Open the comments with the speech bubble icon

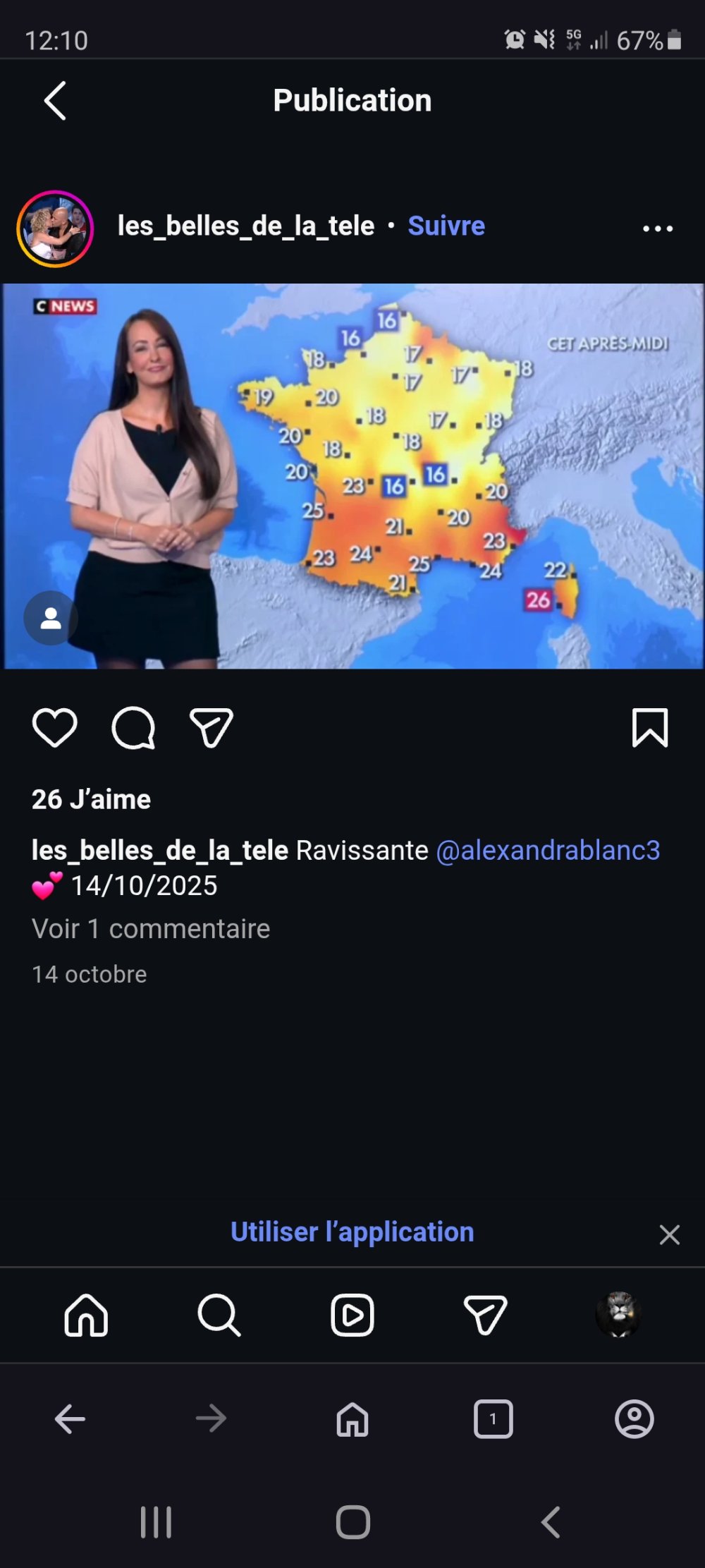pos(133,728)
